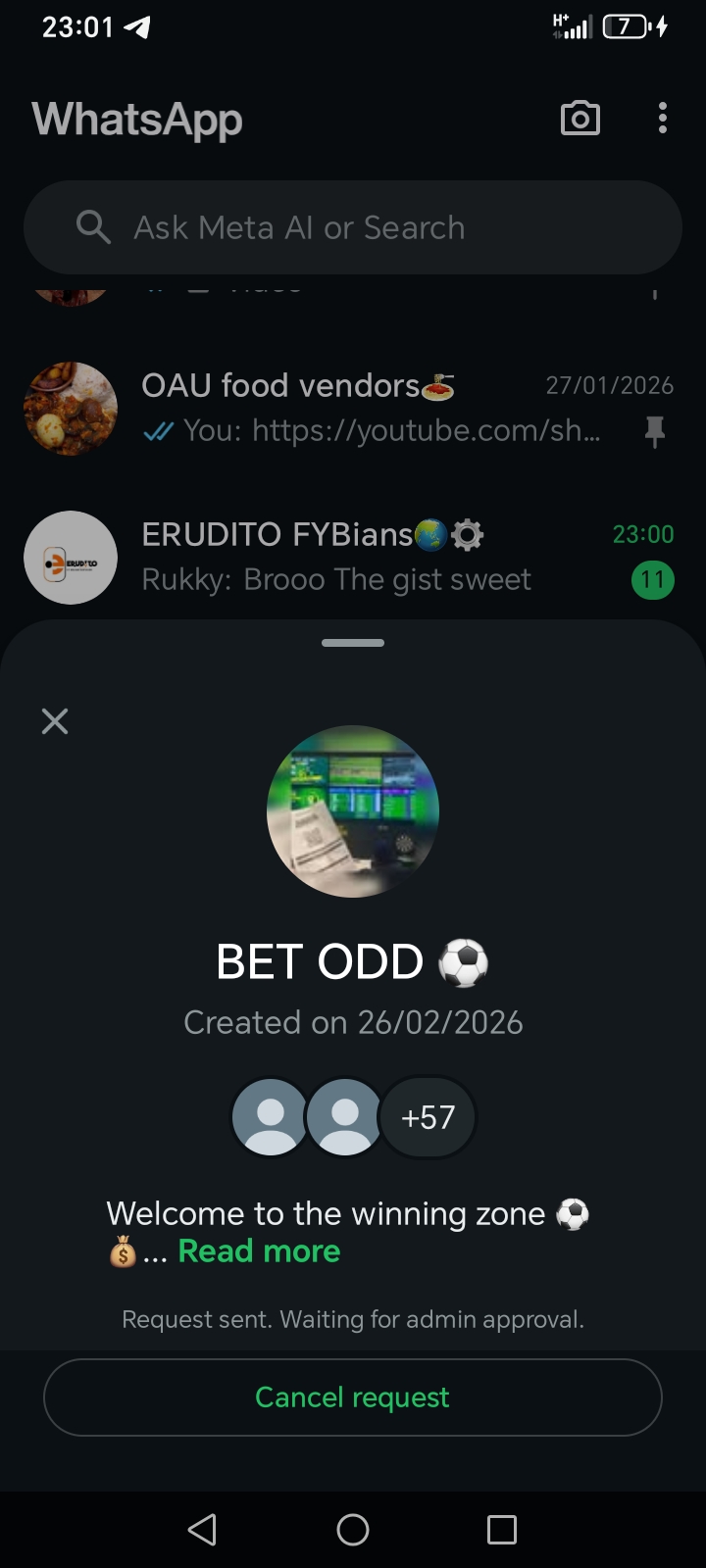The height and width of the screenshot is (1568, 706).
Task: Go back using the system back button
Action: coord(202,1529)
